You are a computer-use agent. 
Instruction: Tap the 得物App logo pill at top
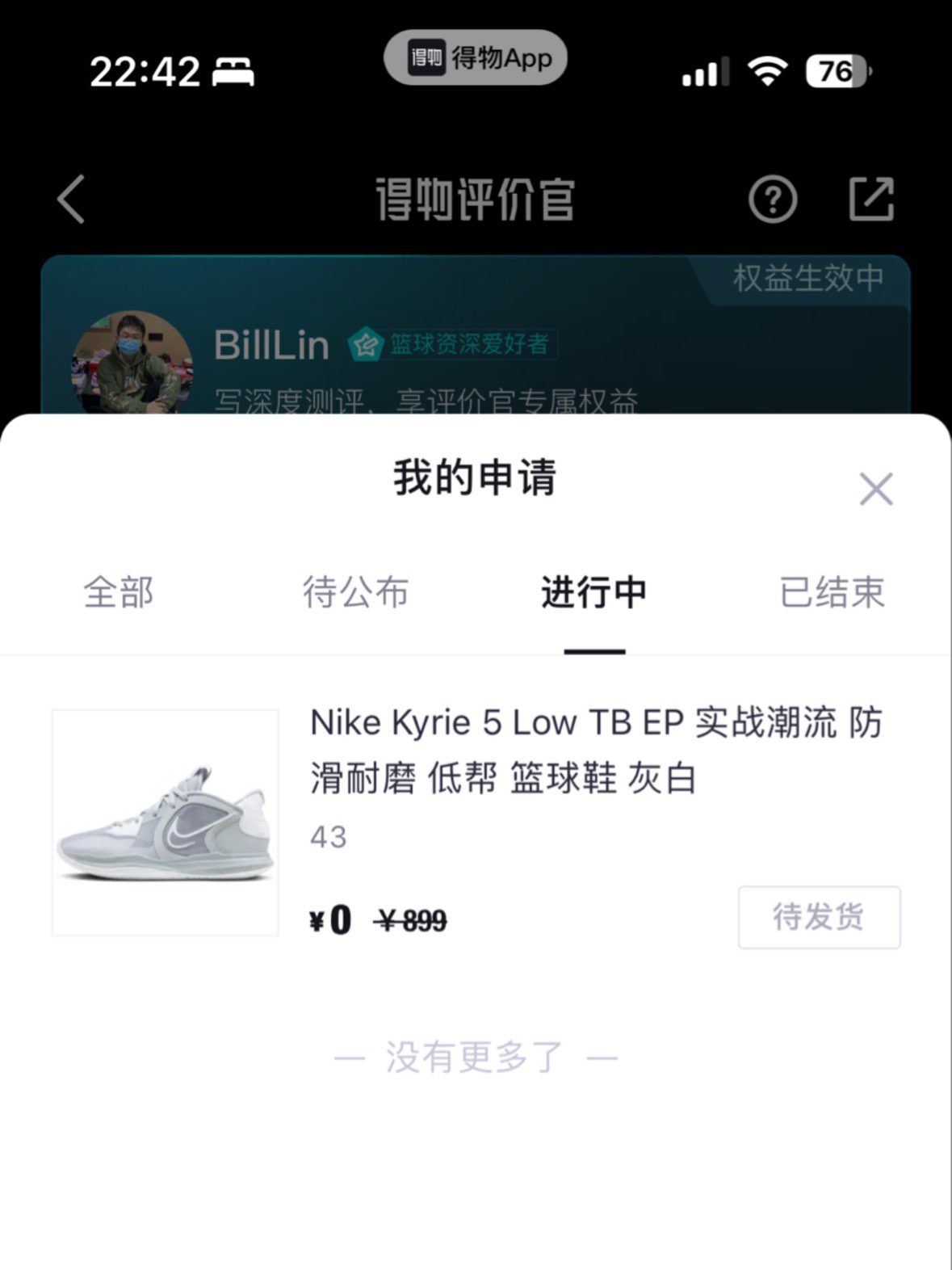pos(476,57)
